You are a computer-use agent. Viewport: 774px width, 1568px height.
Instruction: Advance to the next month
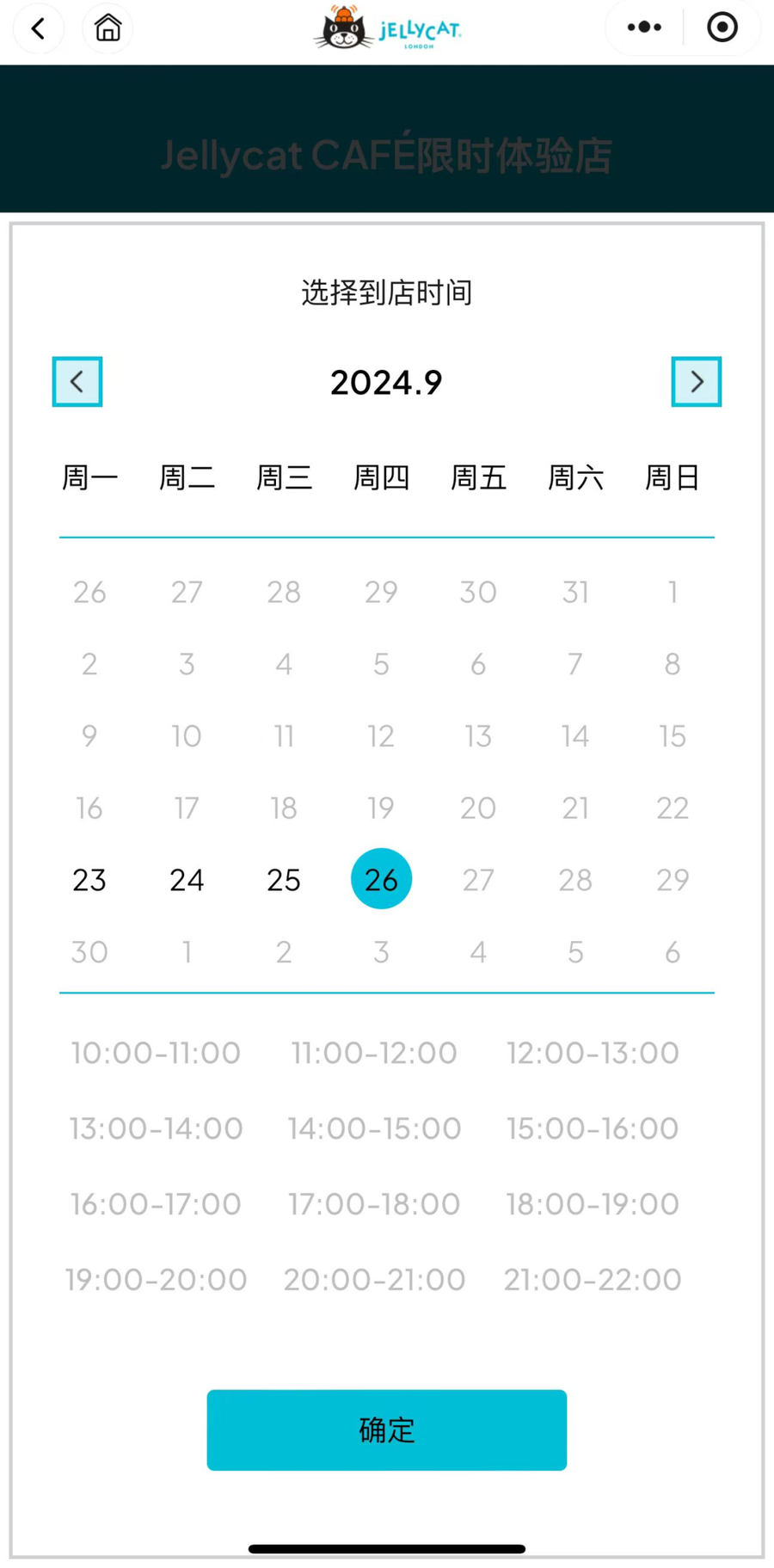696,382
